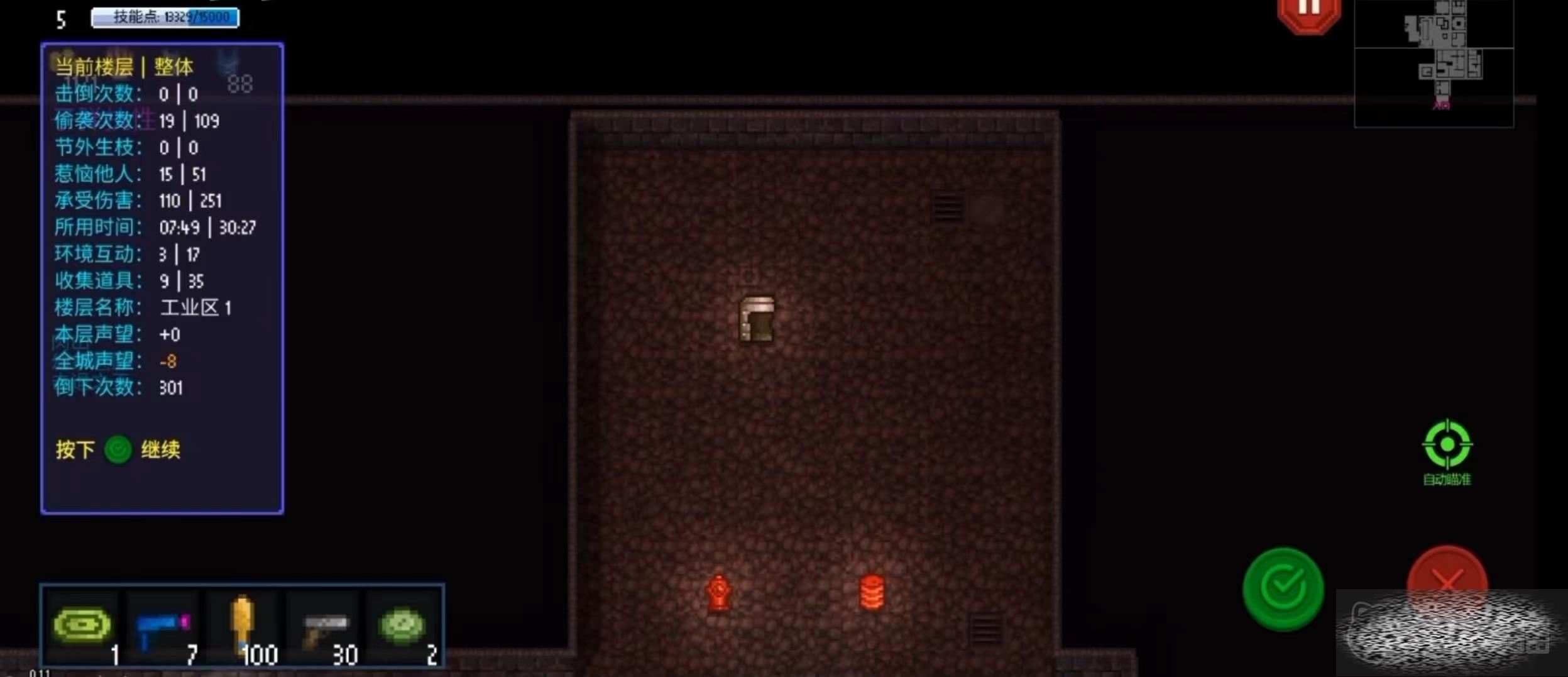Select the blue pistol with 7 ammo
Viewport: 1568px width, 677px height.
pyautogui.click(x=162, y=626)
